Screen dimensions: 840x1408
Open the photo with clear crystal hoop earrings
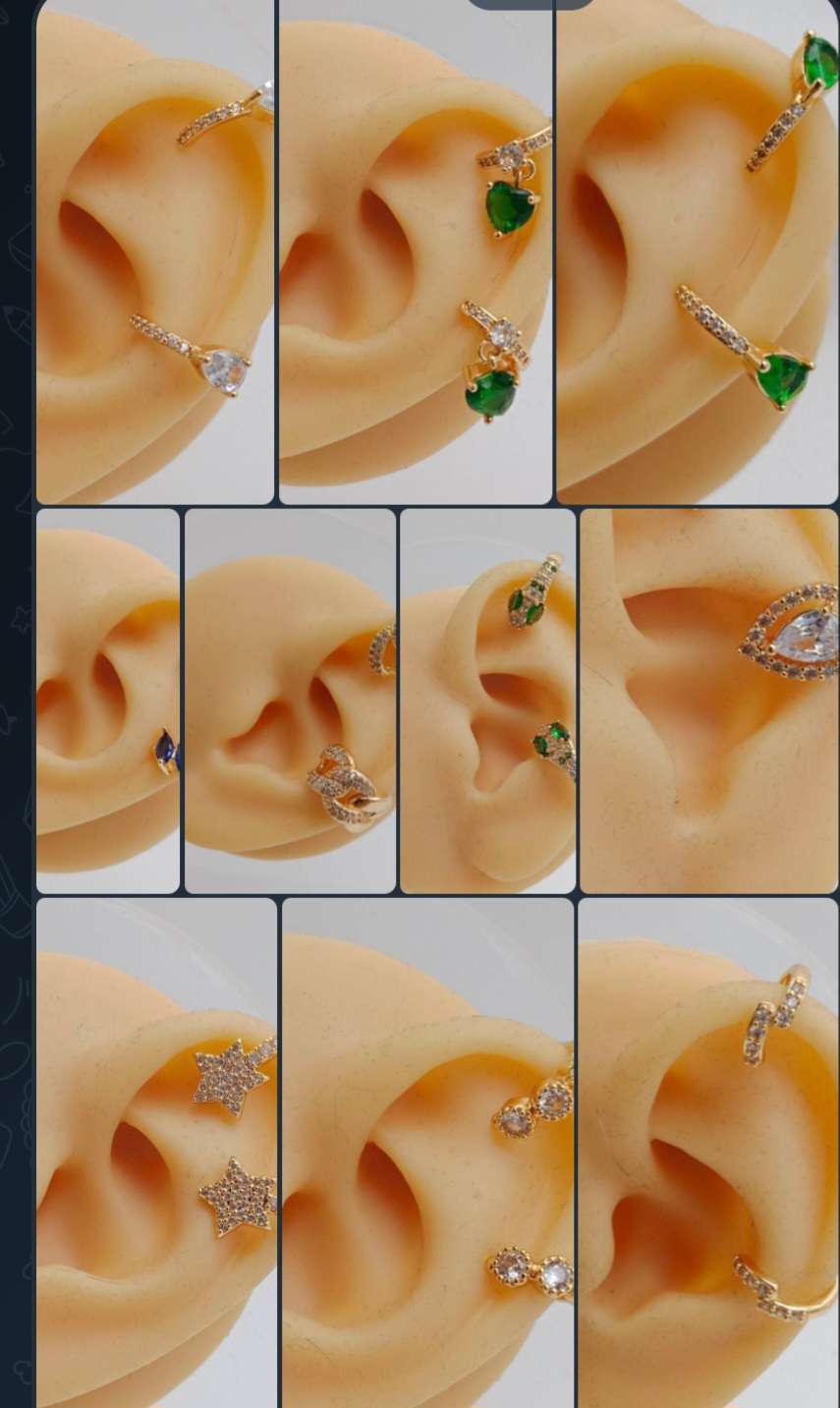click(x=154, y=252)
